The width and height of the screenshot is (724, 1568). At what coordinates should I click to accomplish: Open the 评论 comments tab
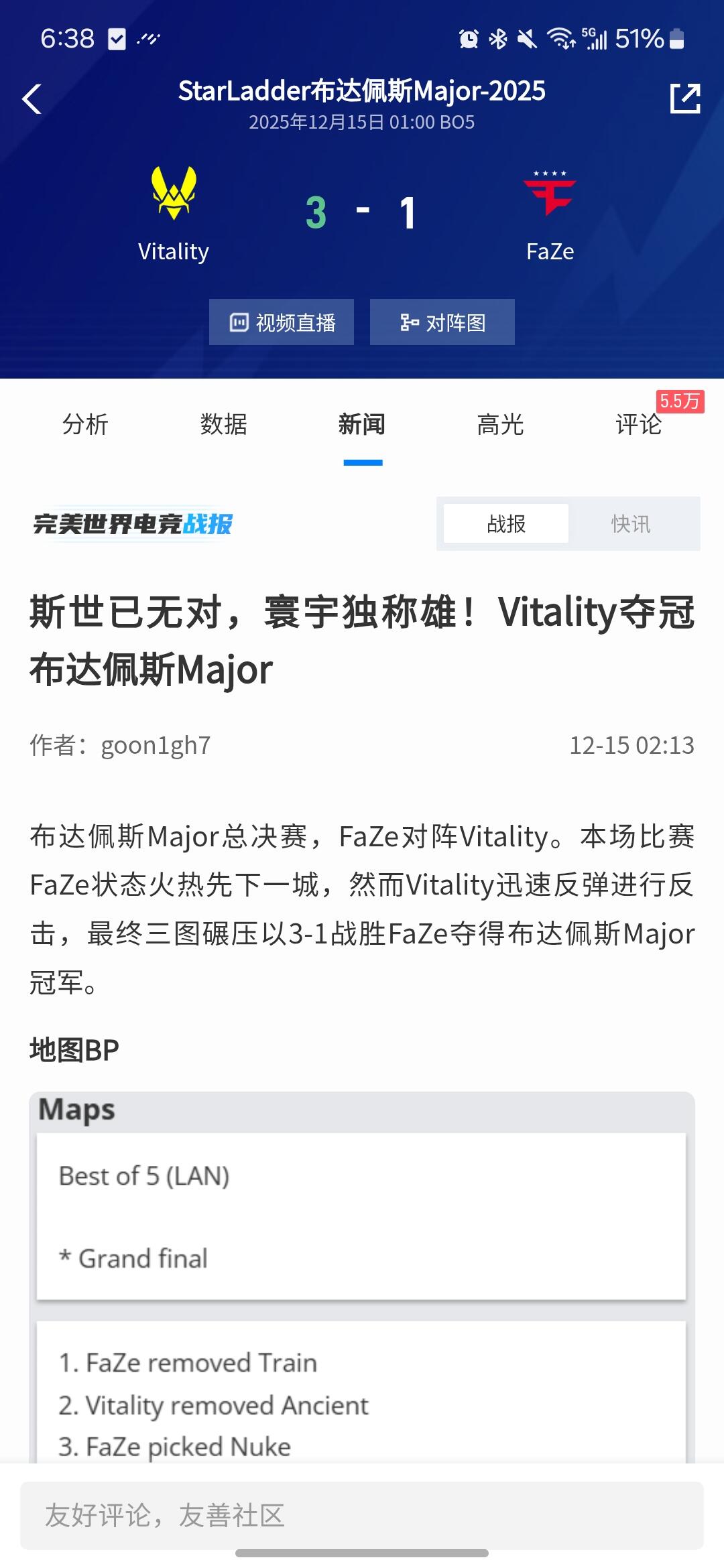pyautogui.click(x=639, y=424)
